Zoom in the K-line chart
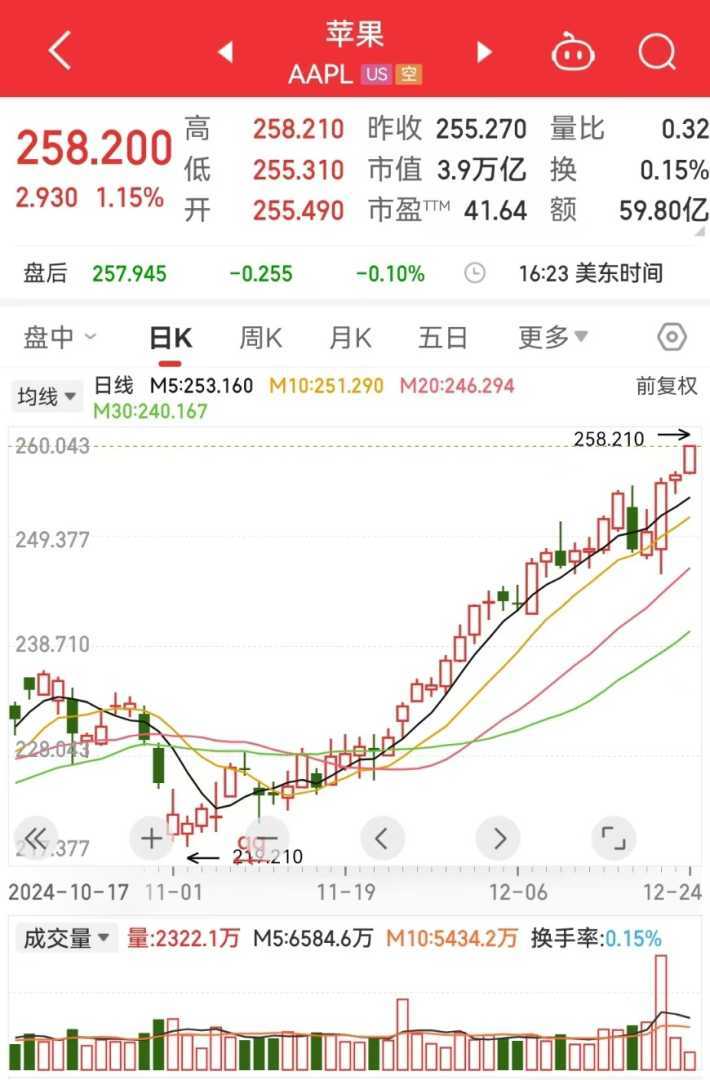 pyautogui.click(x=152, y=837)
